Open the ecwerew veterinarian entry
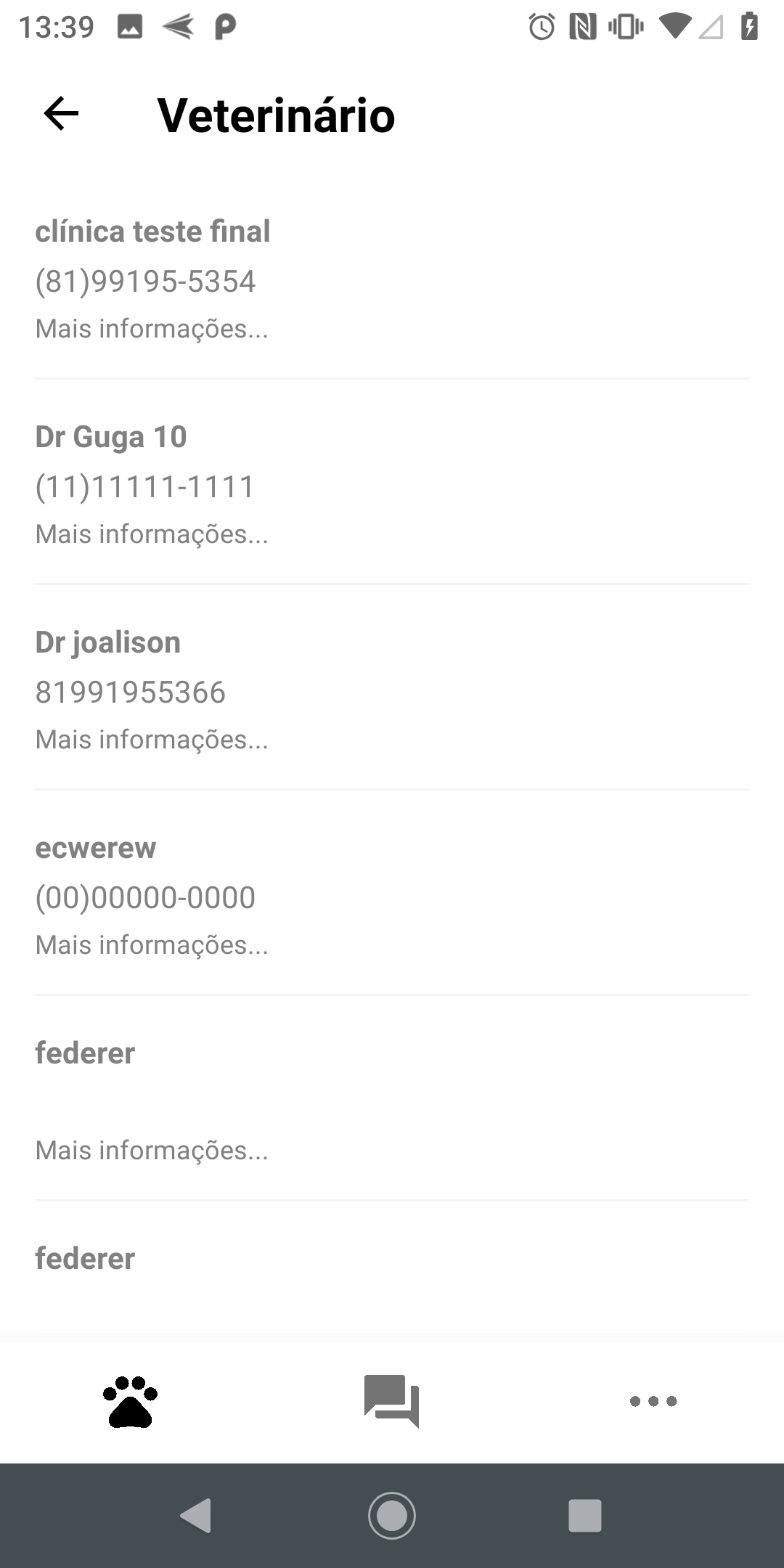The height and width of the screenshot is (1568, 784). tap(392, 893)
